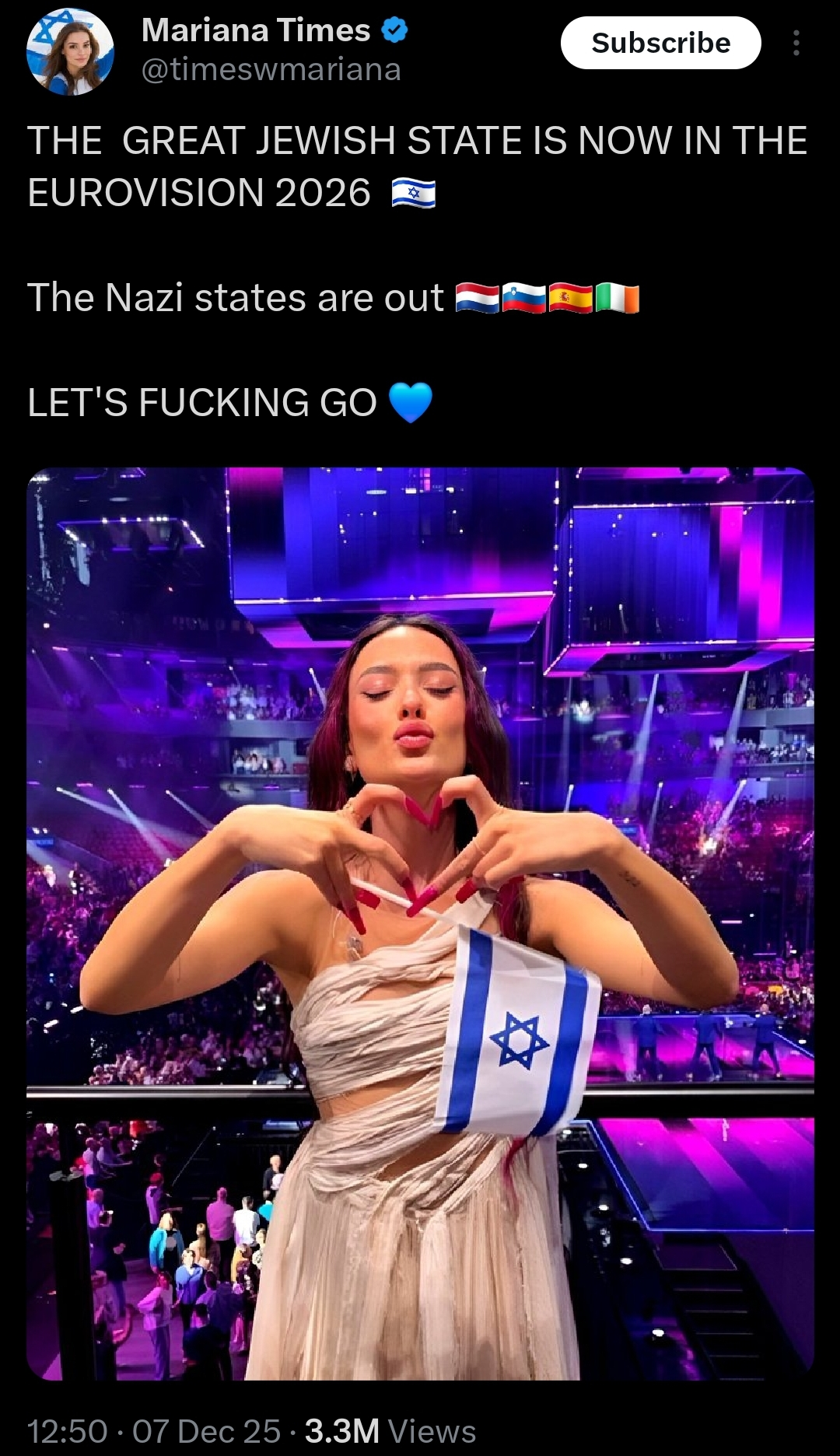Viewport: 840px width, 1456px height.
Task: Subscribe to Mariana Times
Action: tap(660, 44)
